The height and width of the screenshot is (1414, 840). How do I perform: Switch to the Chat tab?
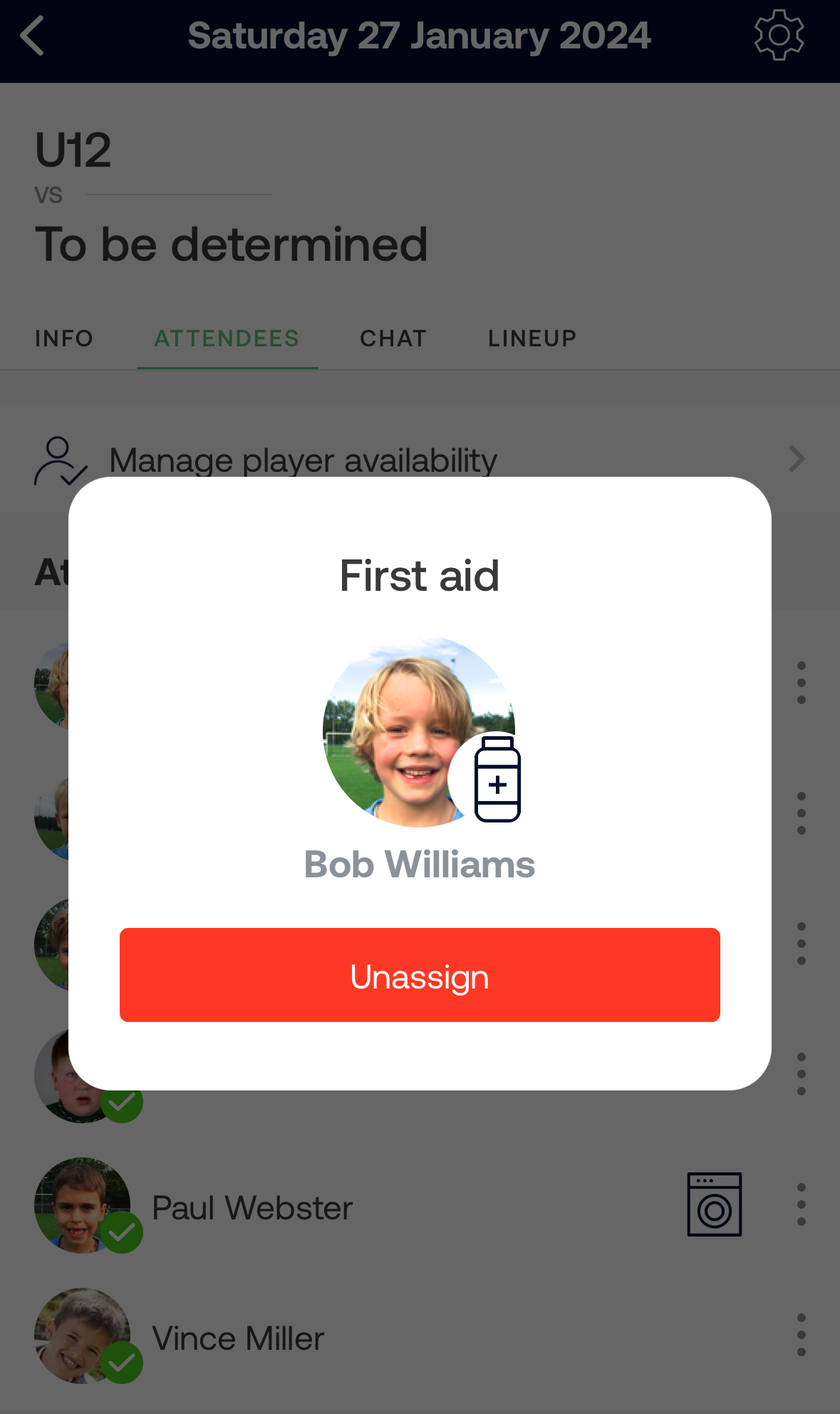point(393,338)
